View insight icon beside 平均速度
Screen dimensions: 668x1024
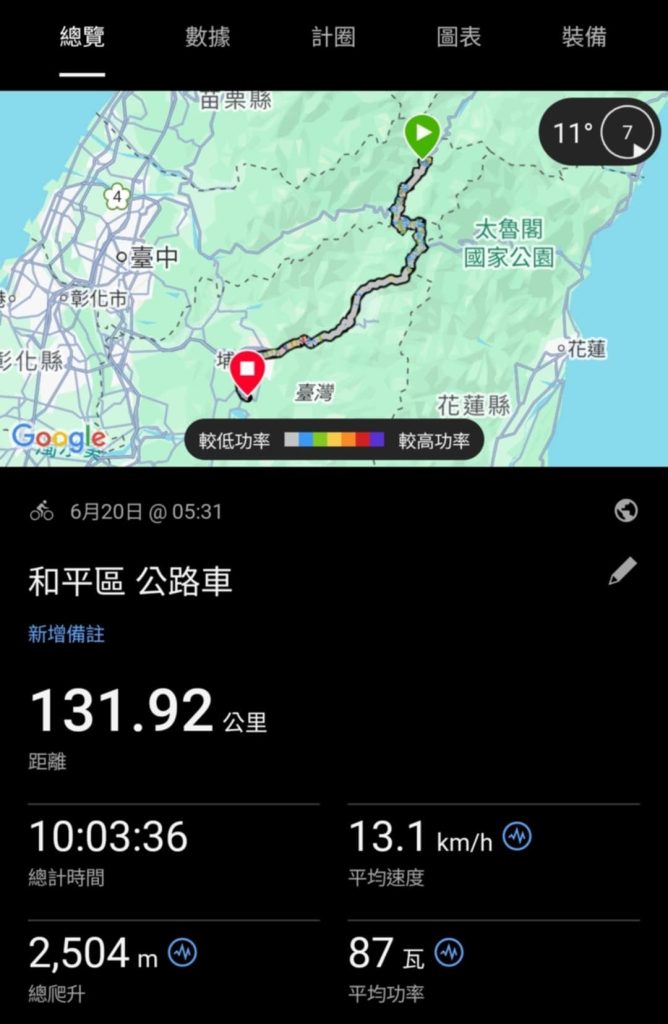[517, 836]
